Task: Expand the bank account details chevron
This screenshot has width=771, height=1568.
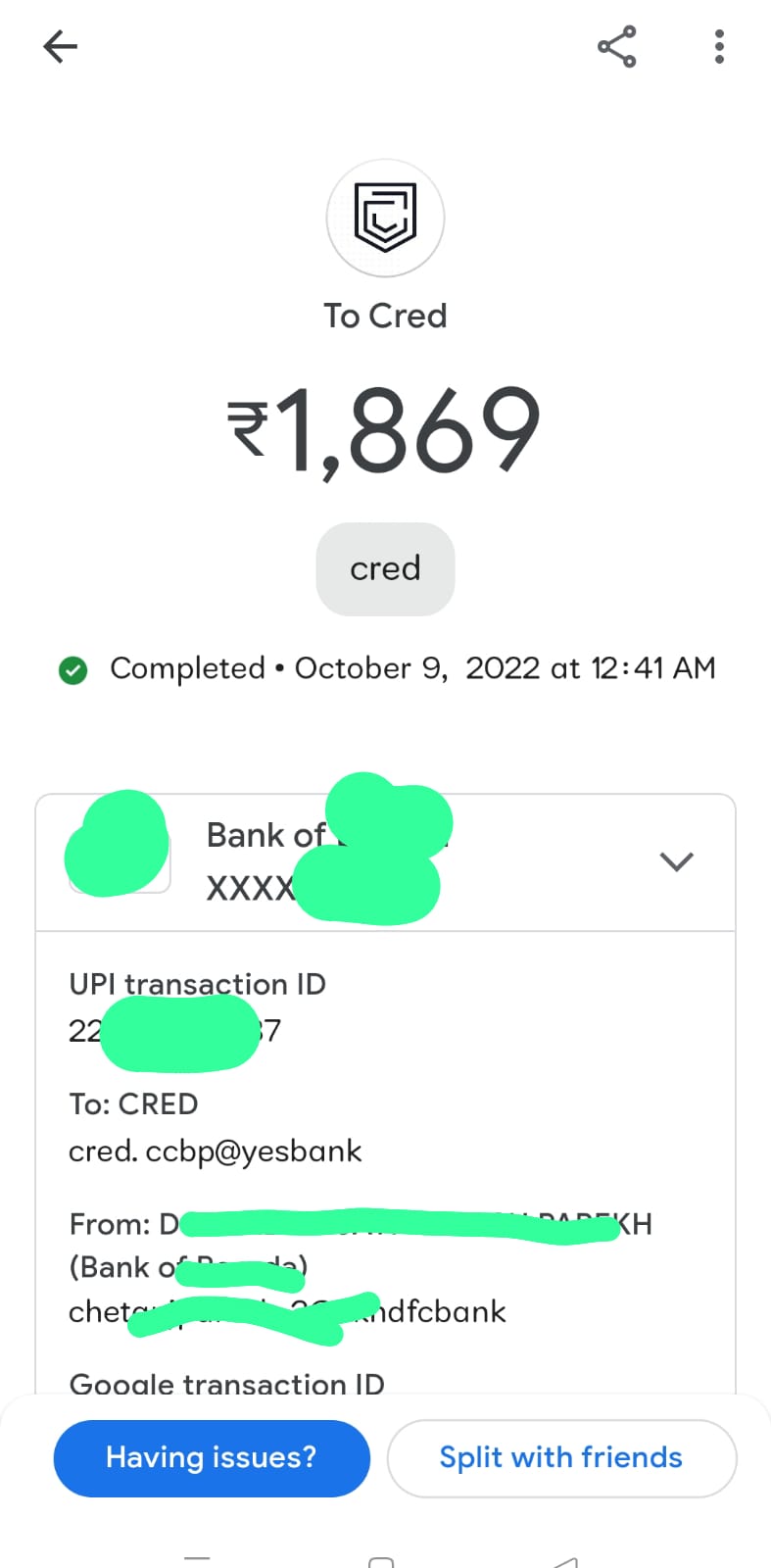Action: click(x=676, y=861)
